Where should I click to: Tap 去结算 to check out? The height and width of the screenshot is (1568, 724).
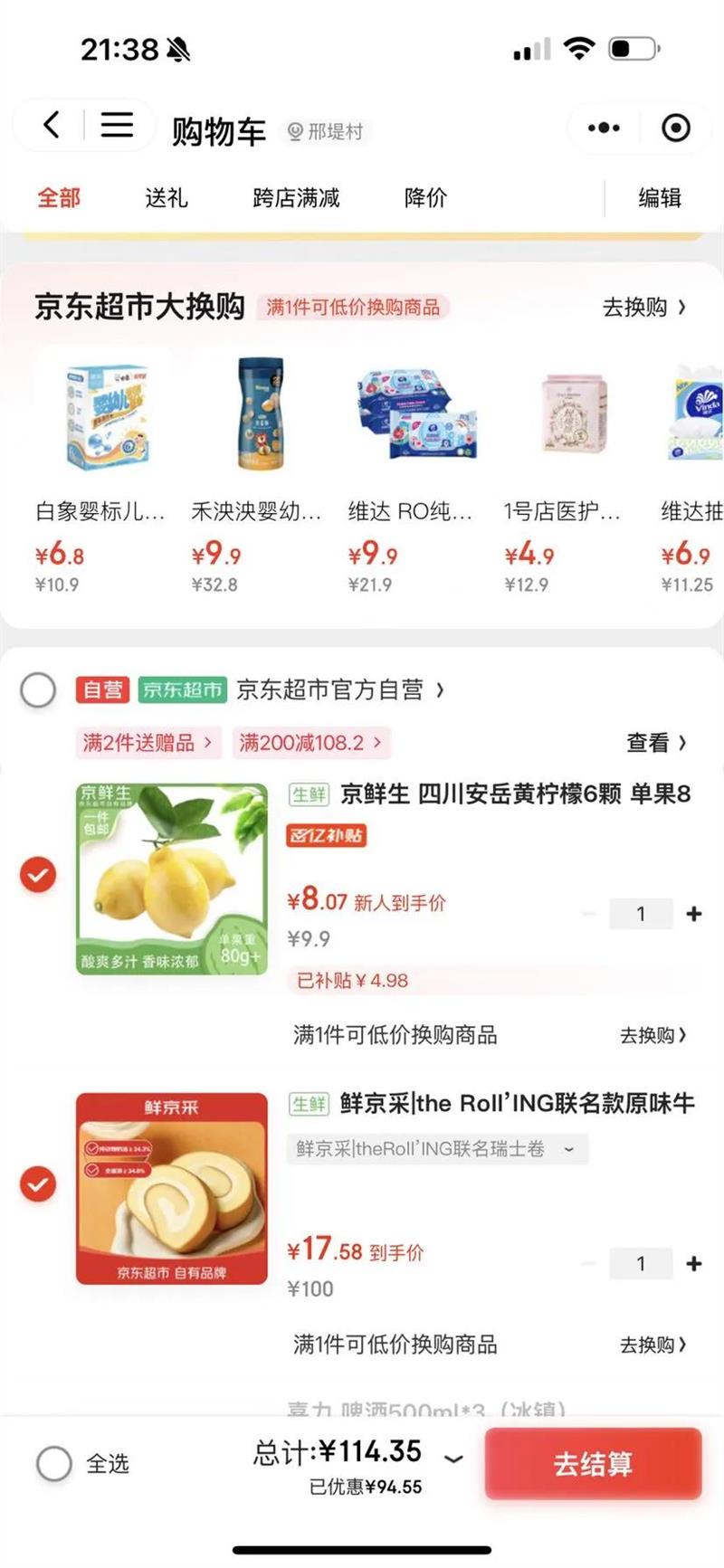tap(593, 1463)
